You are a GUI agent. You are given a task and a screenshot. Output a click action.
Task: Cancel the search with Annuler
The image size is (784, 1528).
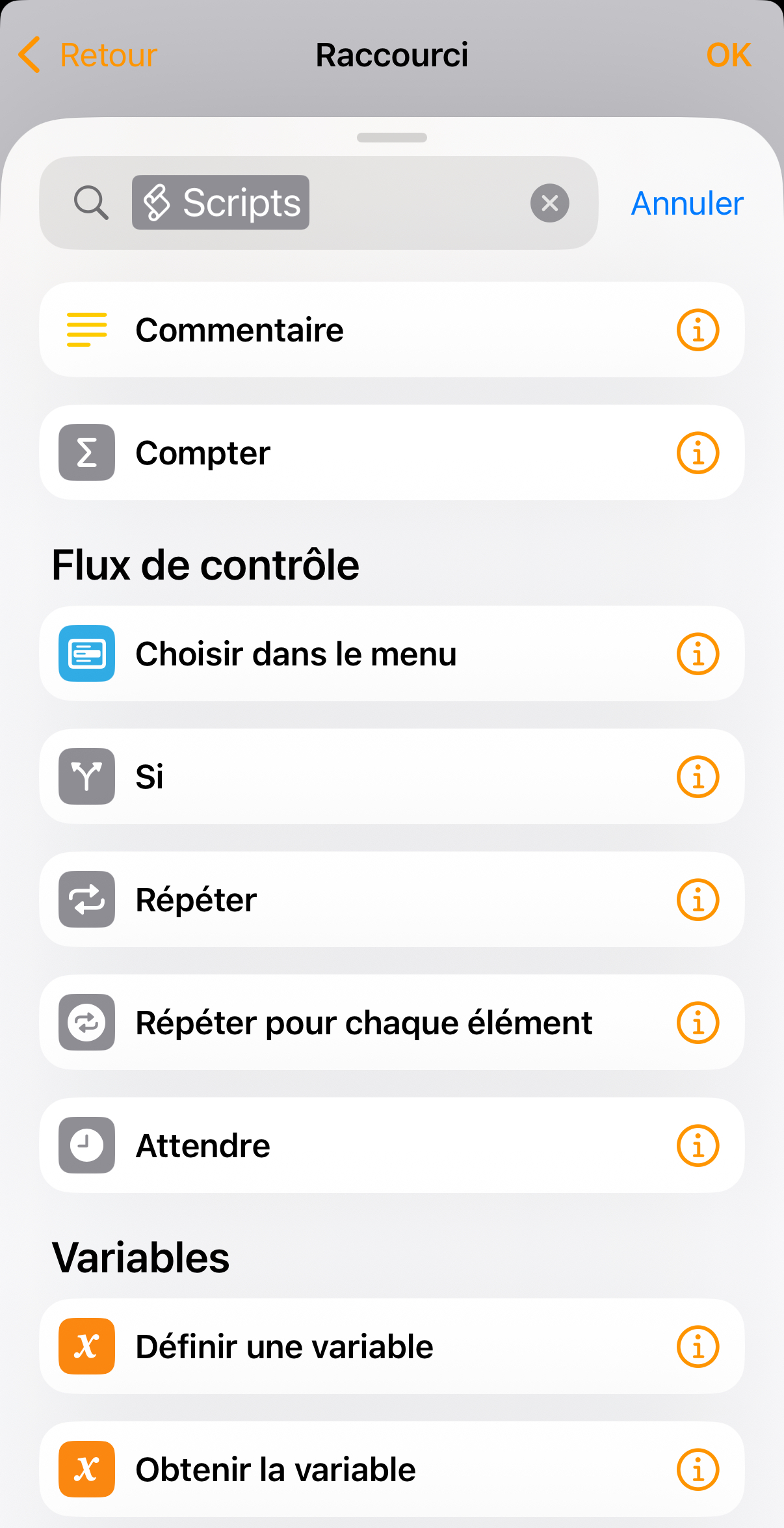click(686, 203)
